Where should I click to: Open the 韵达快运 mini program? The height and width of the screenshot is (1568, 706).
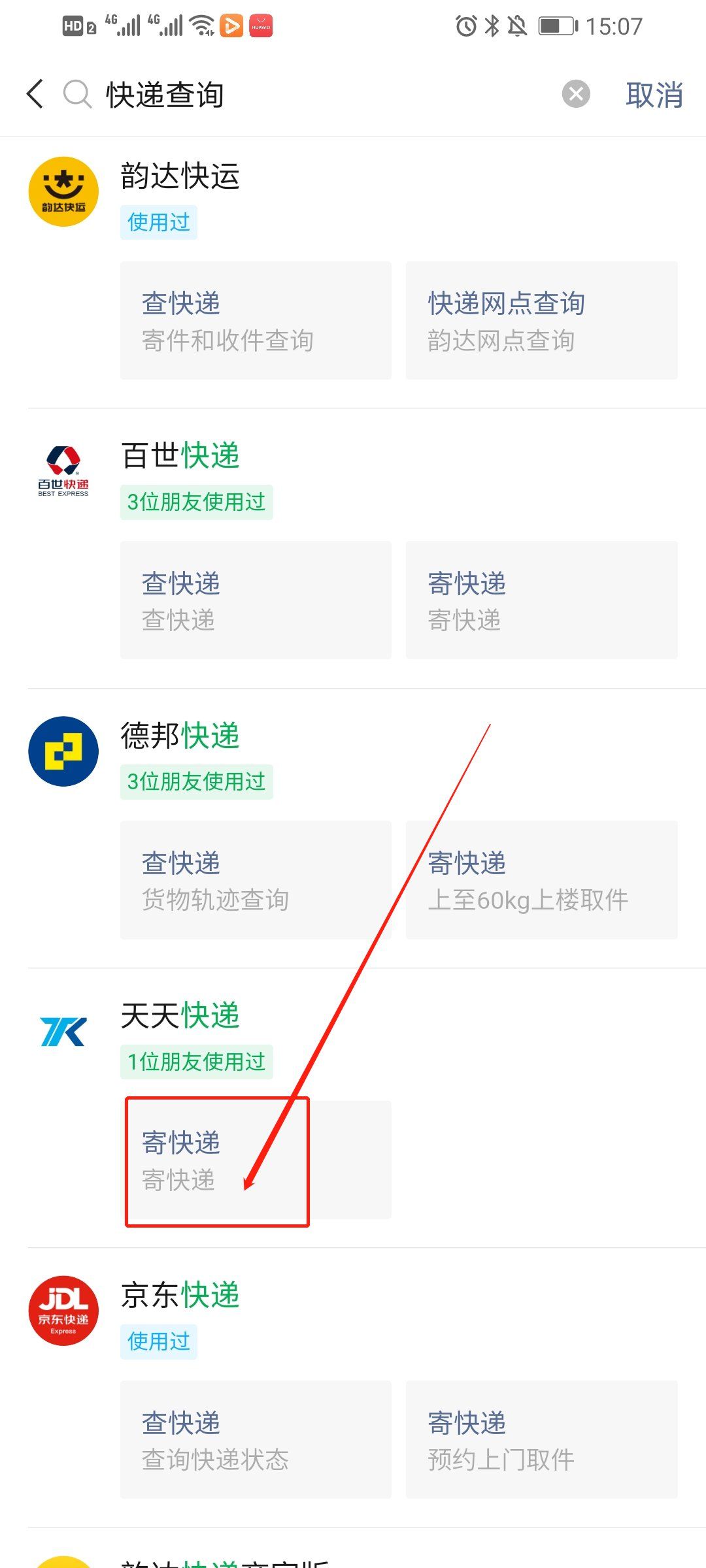pyautogui.click(x=180, y=176)
